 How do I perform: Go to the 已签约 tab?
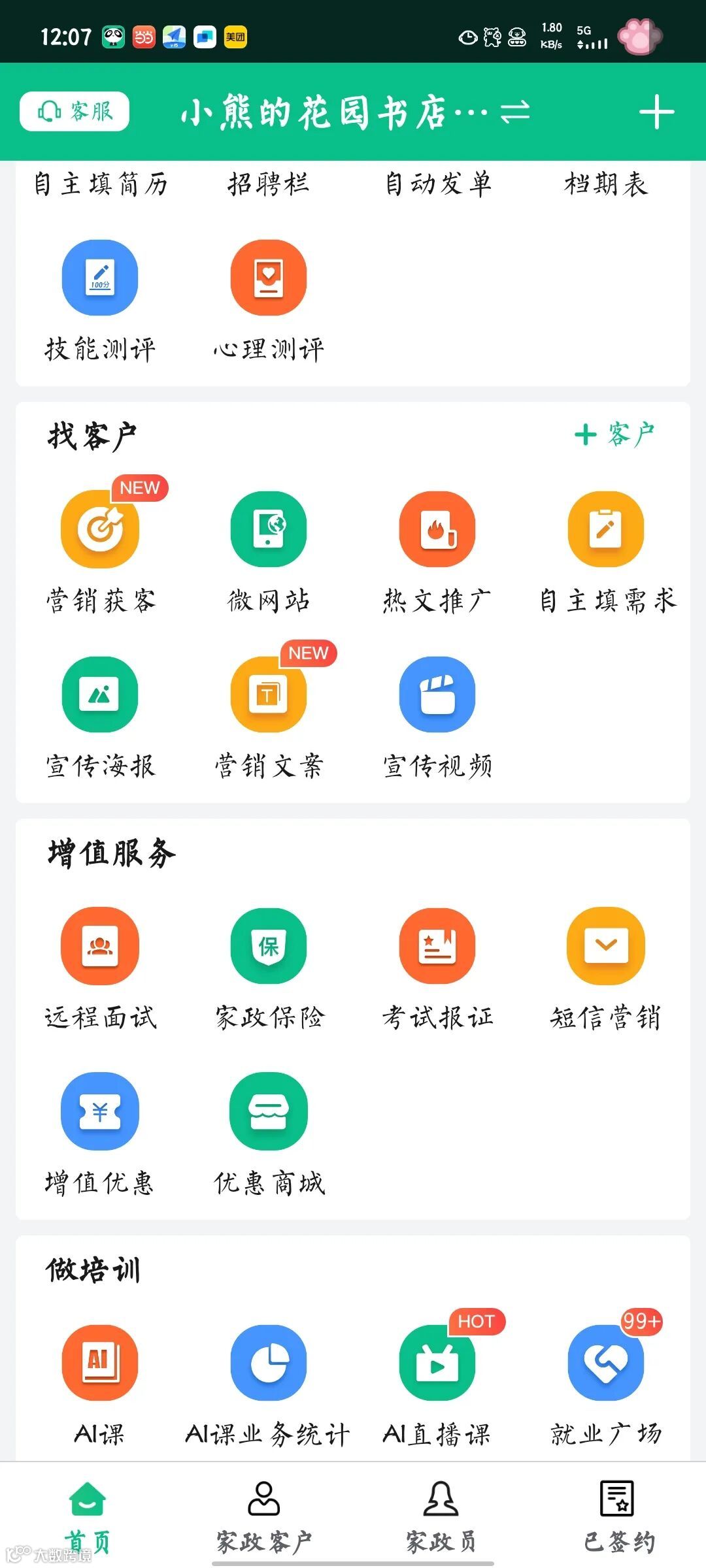coord(618,1516)
